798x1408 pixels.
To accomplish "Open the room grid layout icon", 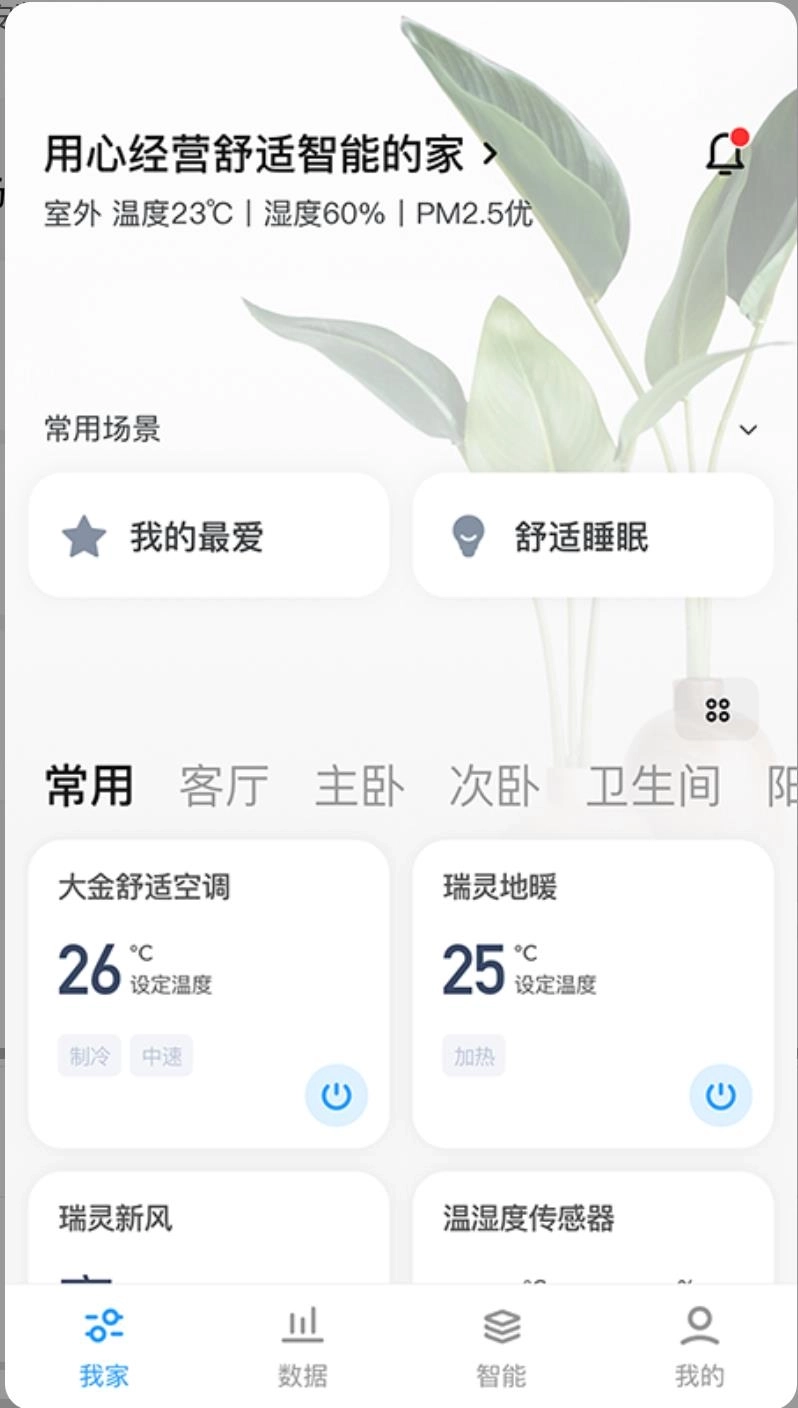I will (x=717, y=711).
